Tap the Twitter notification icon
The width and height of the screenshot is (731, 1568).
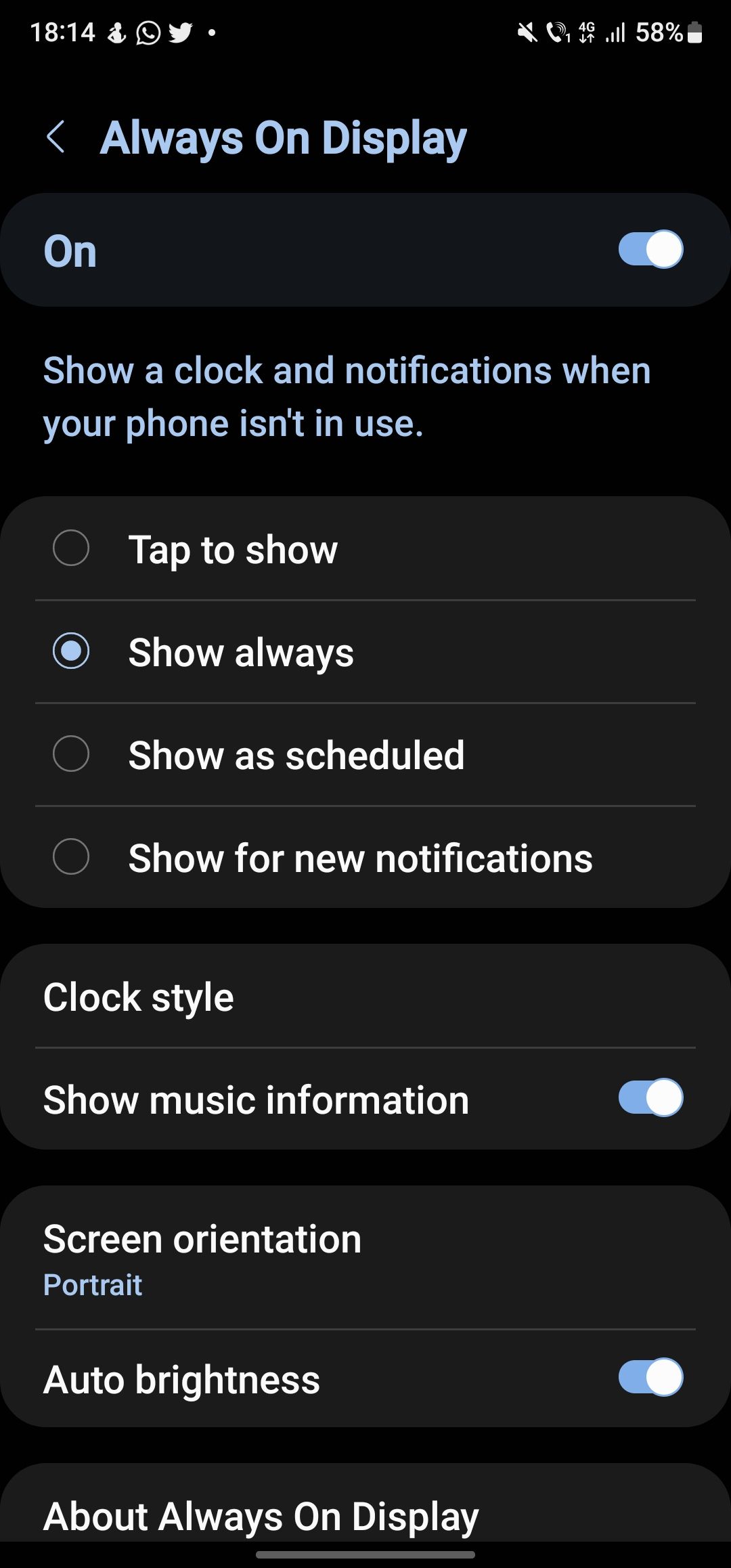coord(180,32)
